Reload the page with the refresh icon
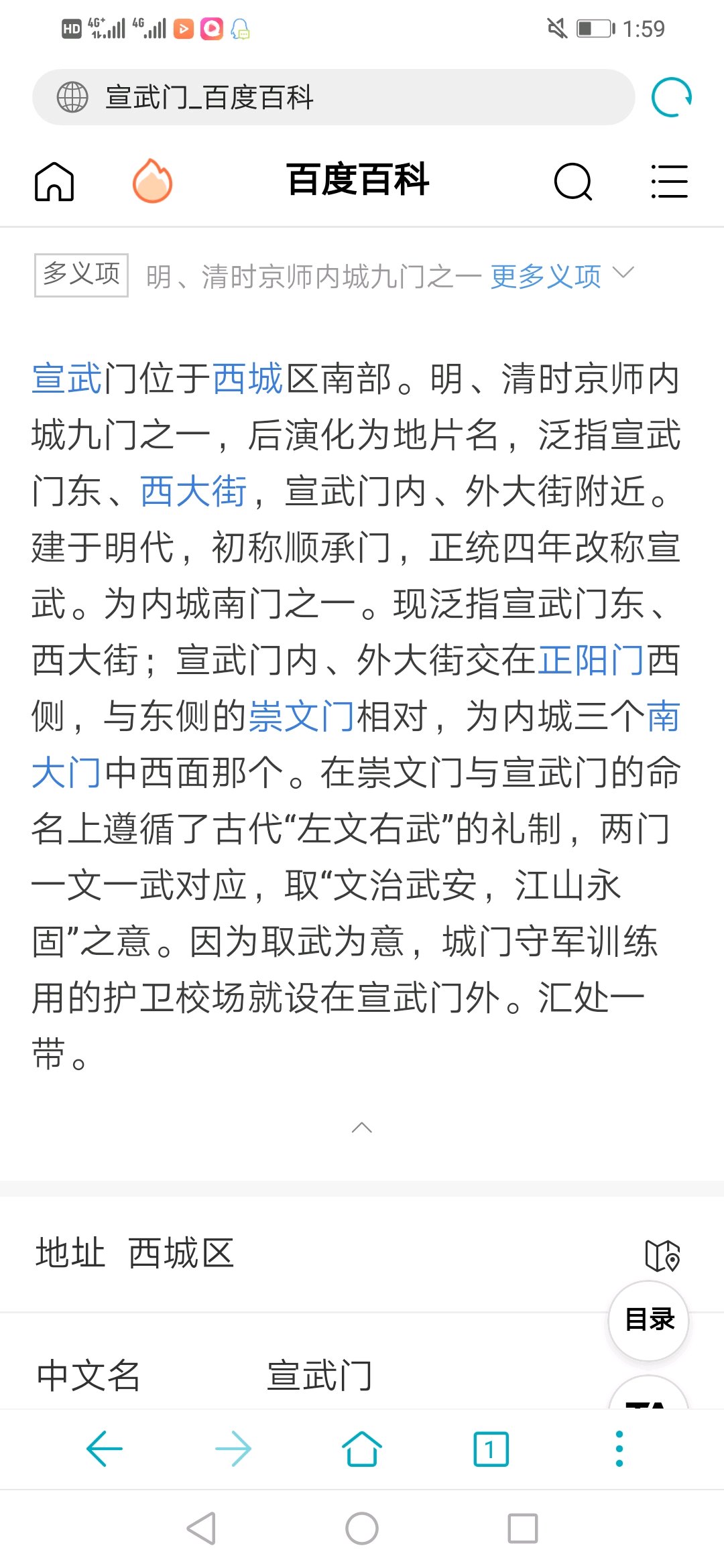Image resolution: width=724 pixels, height=1568 pixels. coord(671,97)
